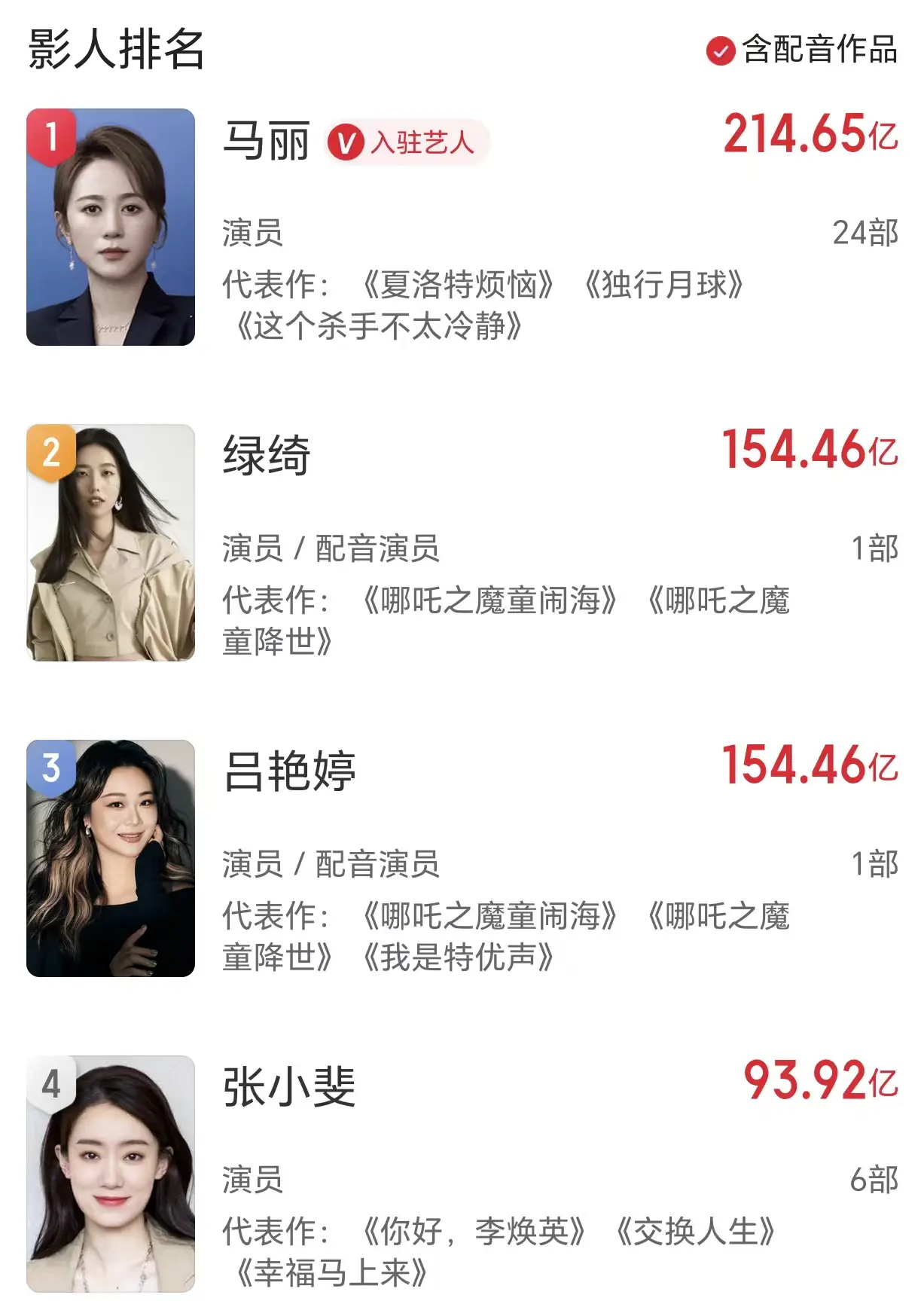Select 吕艳婷 in the ranking list

pyautogui.click(x=289, y=771)
